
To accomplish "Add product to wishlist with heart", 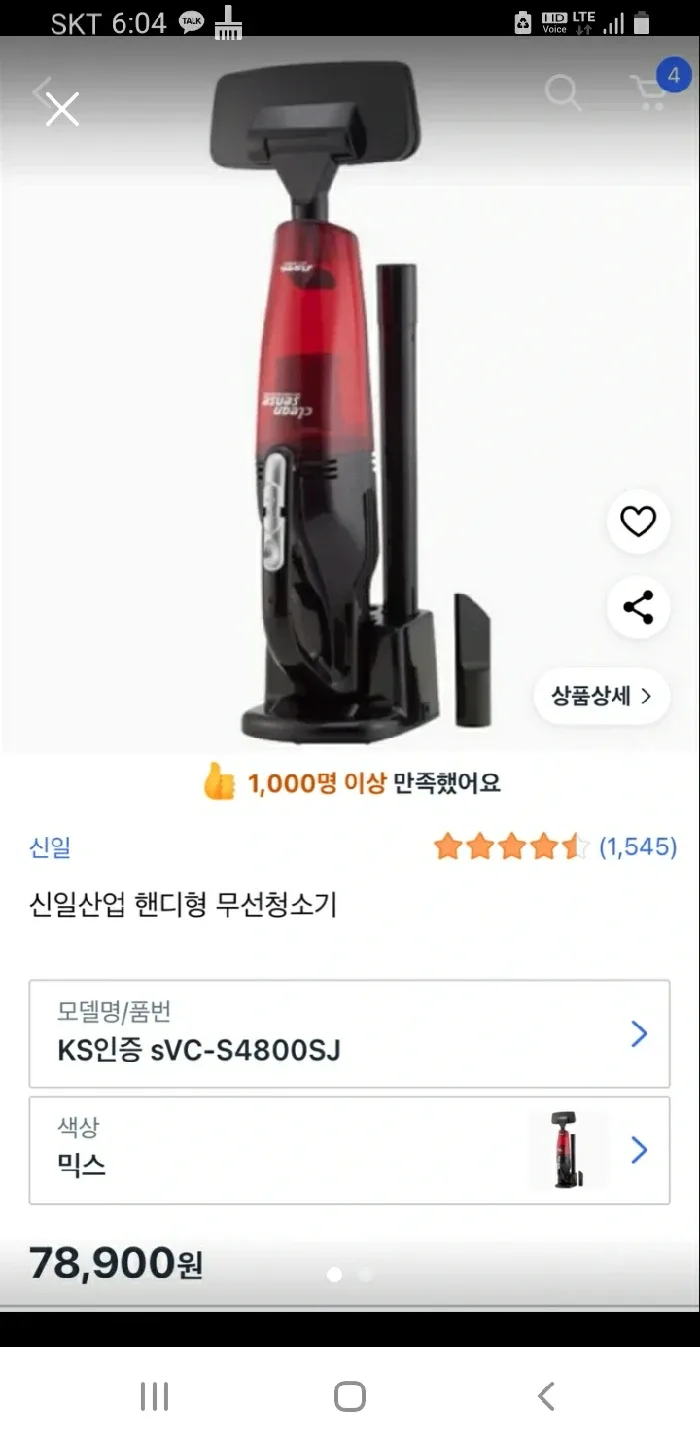I will (x=638, y=521).
